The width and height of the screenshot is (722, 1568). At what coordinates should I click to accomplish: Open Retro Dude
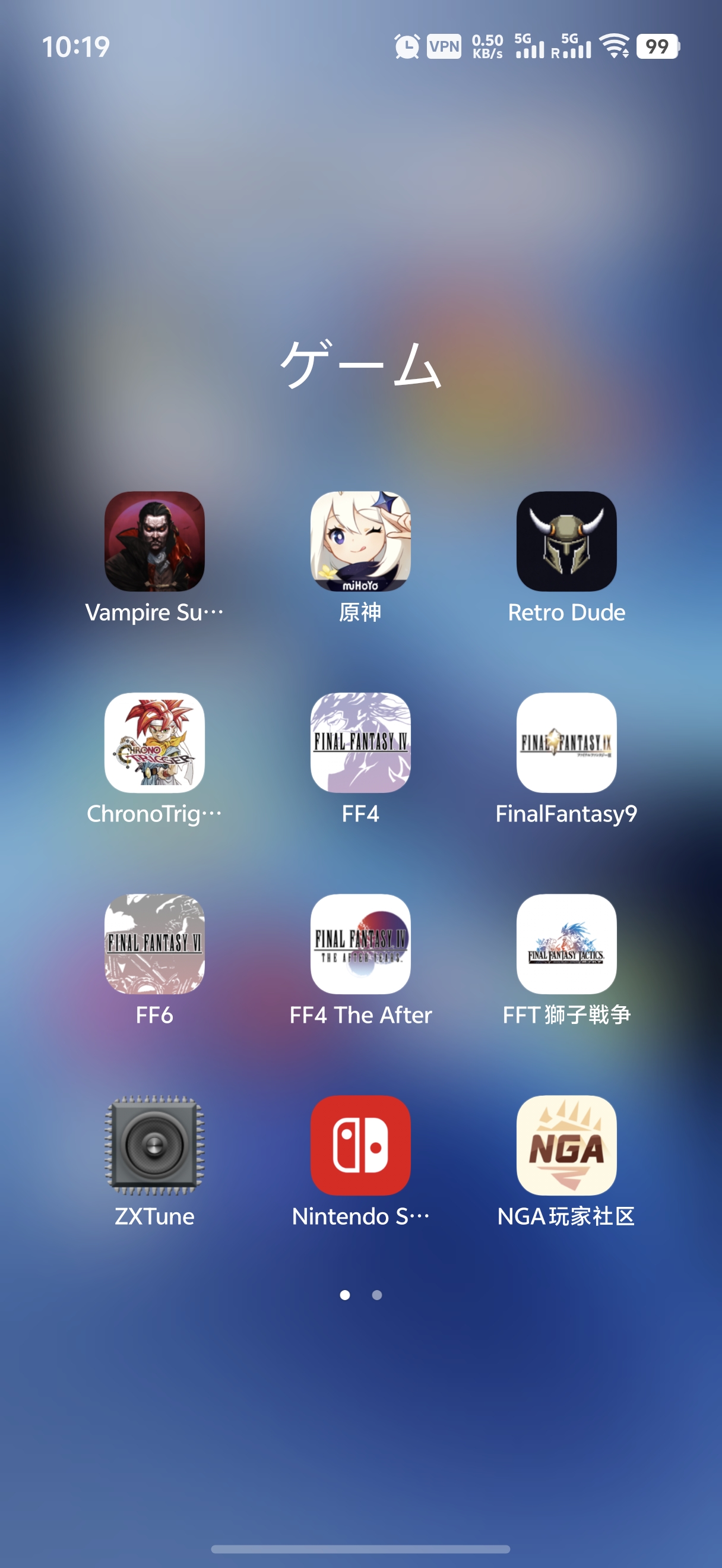pos(566,541)
